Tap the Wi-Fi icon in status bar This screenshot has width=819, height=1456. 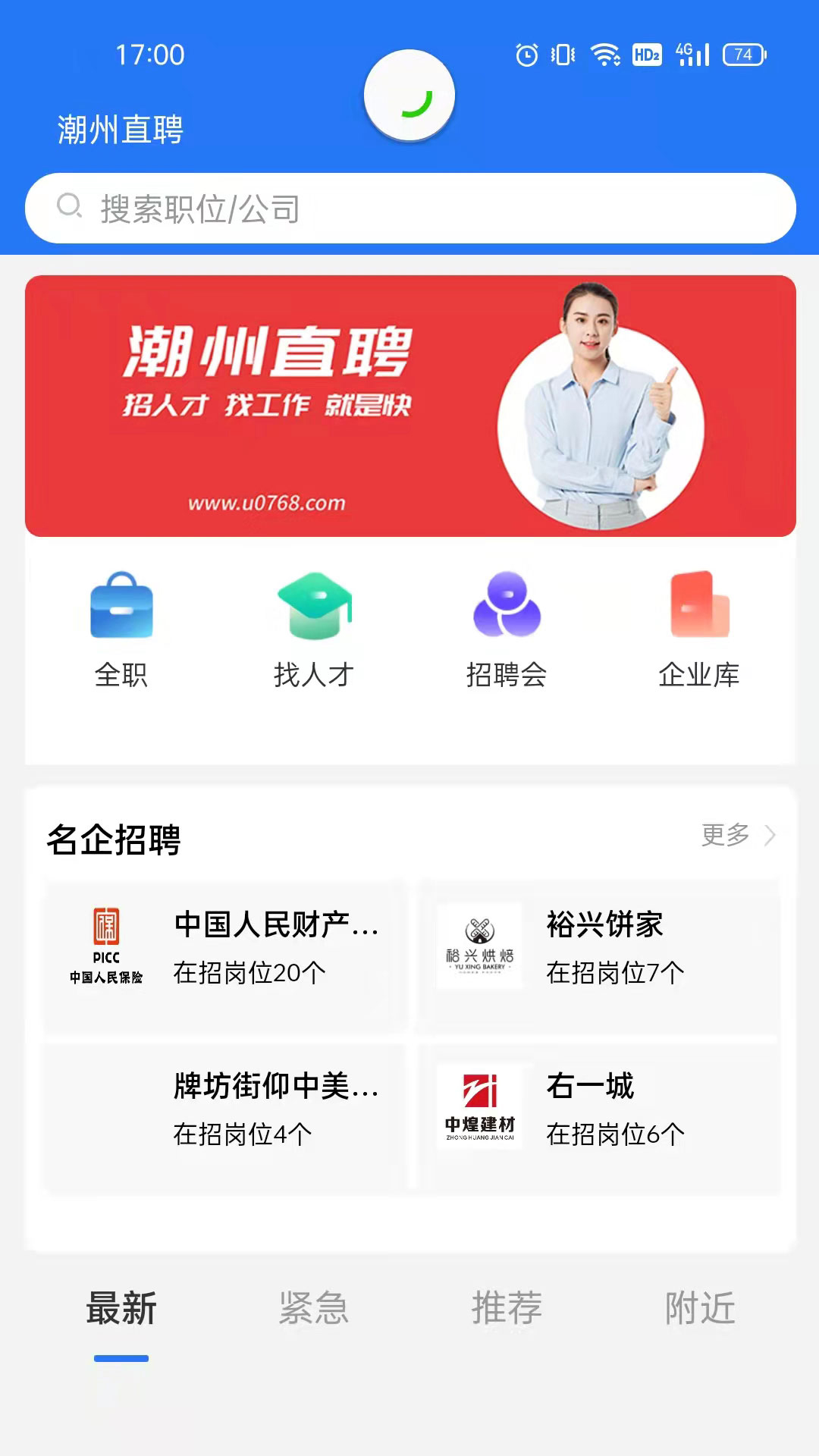[x=603, y=53]
